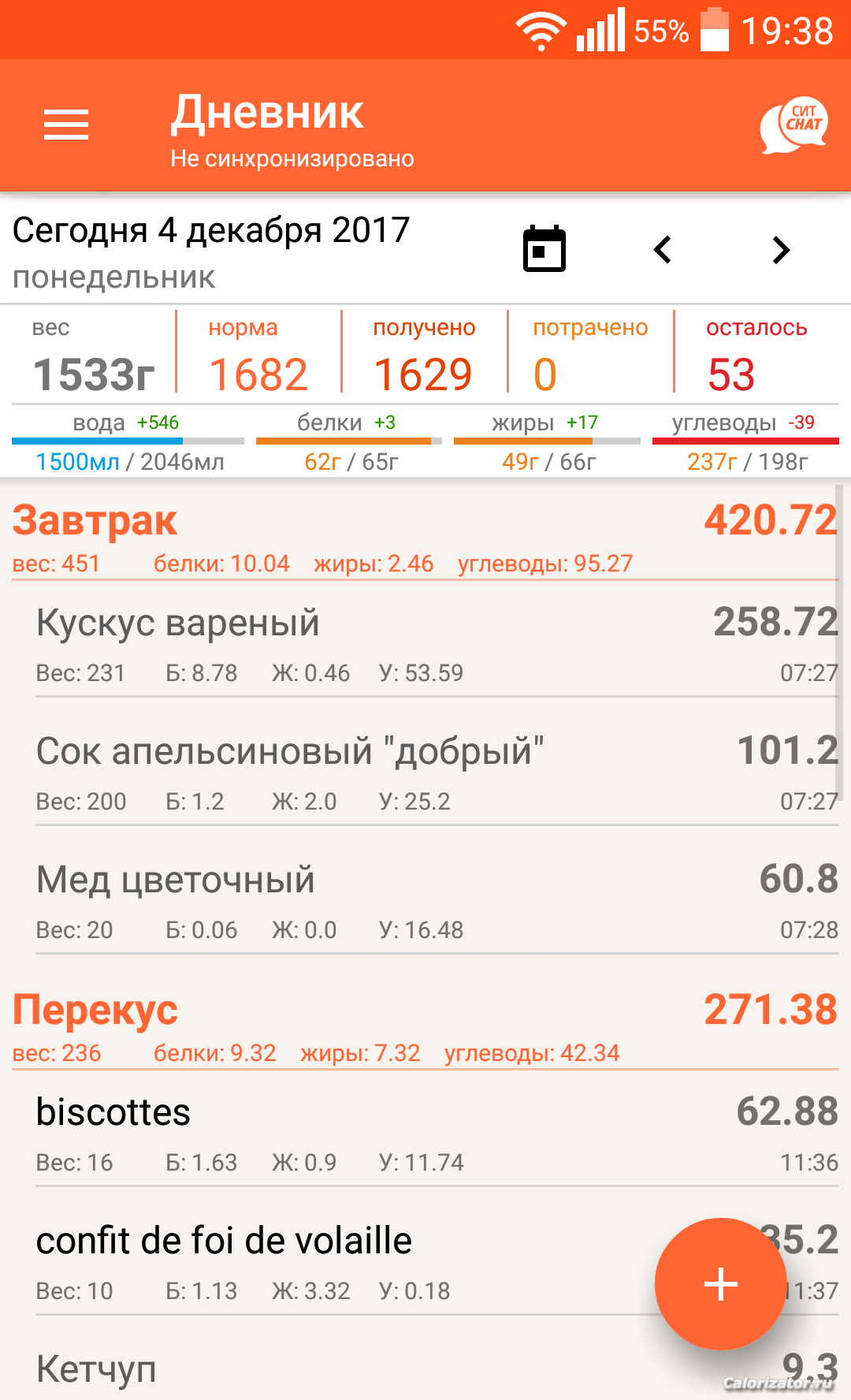Tap the вода water tracker
The width and height of the screenshot is (851, 1400).
(x=128, y=441)
